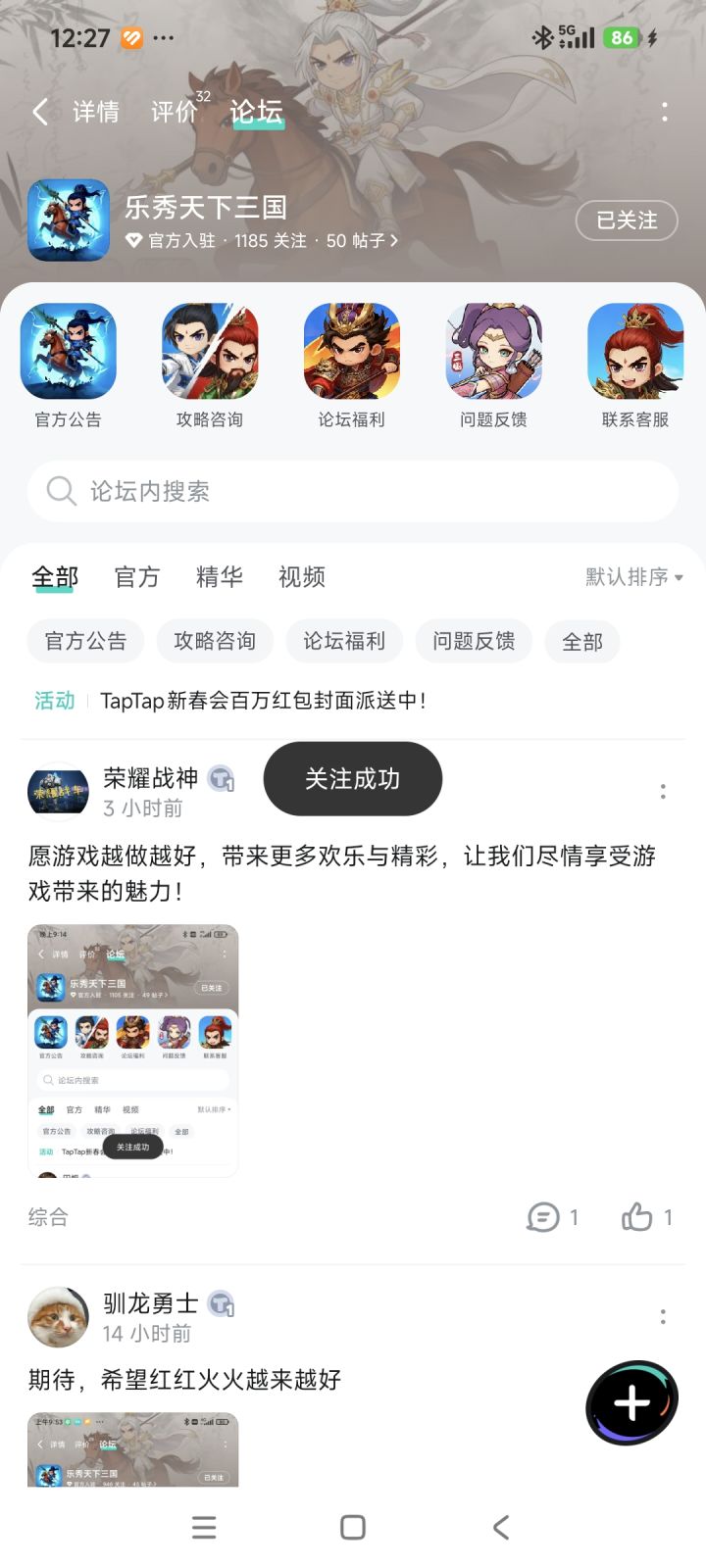This screenshot has width=706, height=1568.
Task: Tap the 论坛内搜索 search field
Action: point(353,491)
